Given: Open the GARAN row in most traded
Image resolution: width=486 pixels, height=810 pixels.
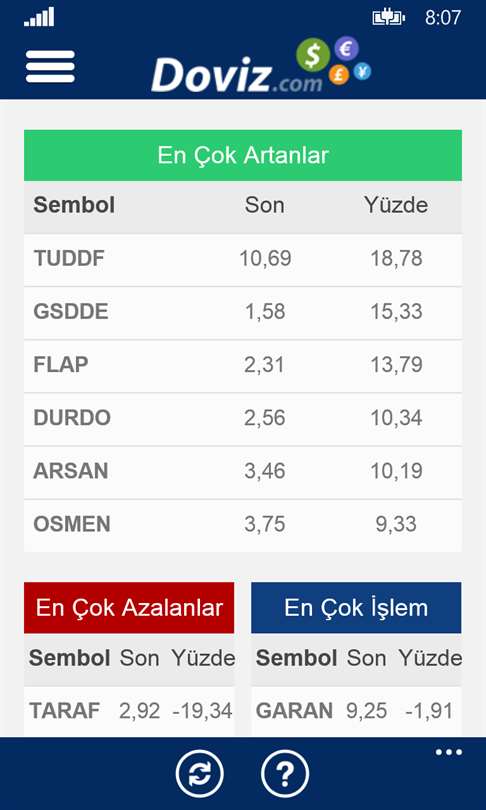Looking at the screenshot, I should [x=356, y=711].
